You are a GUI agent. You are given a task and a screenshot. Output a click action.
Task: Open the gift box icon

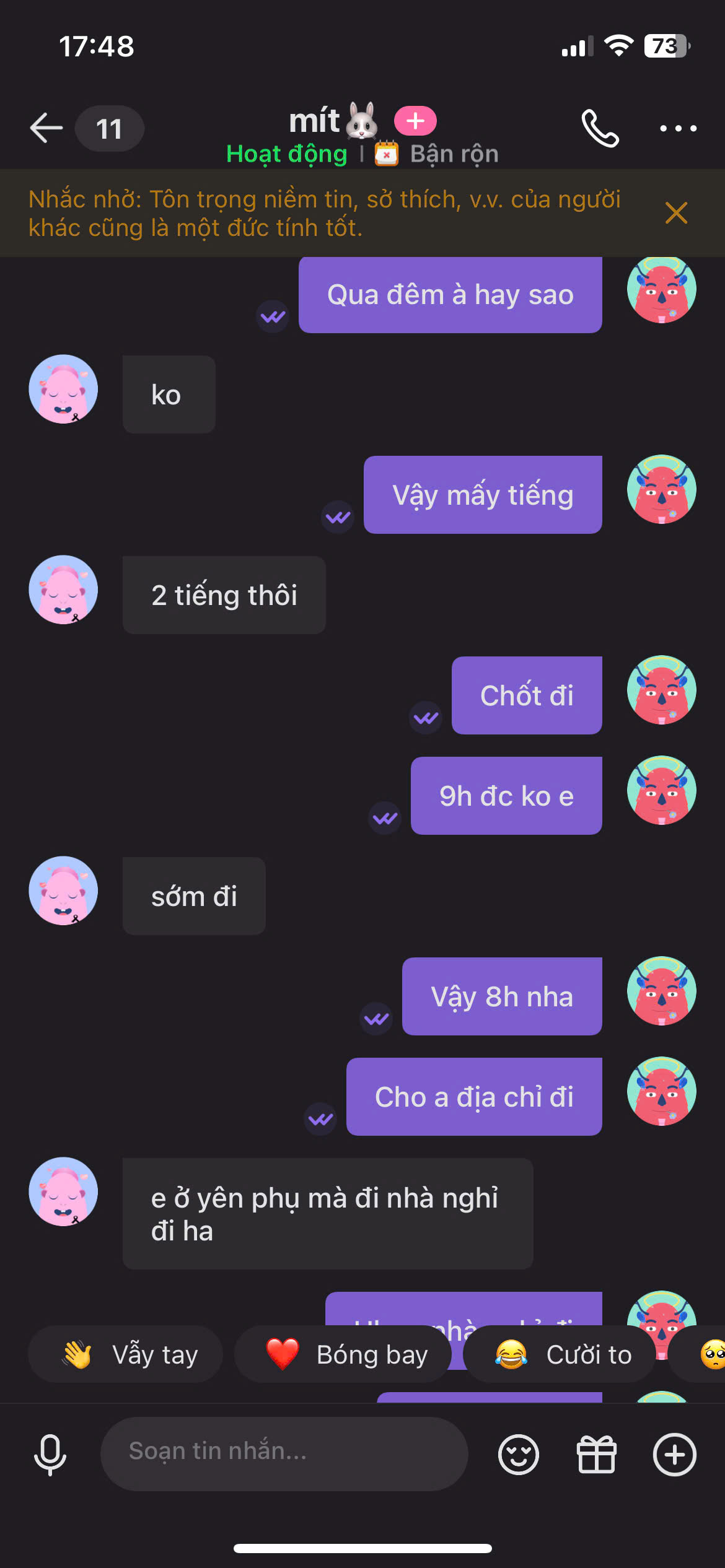pyautogui.click(x=596, y=1454)
